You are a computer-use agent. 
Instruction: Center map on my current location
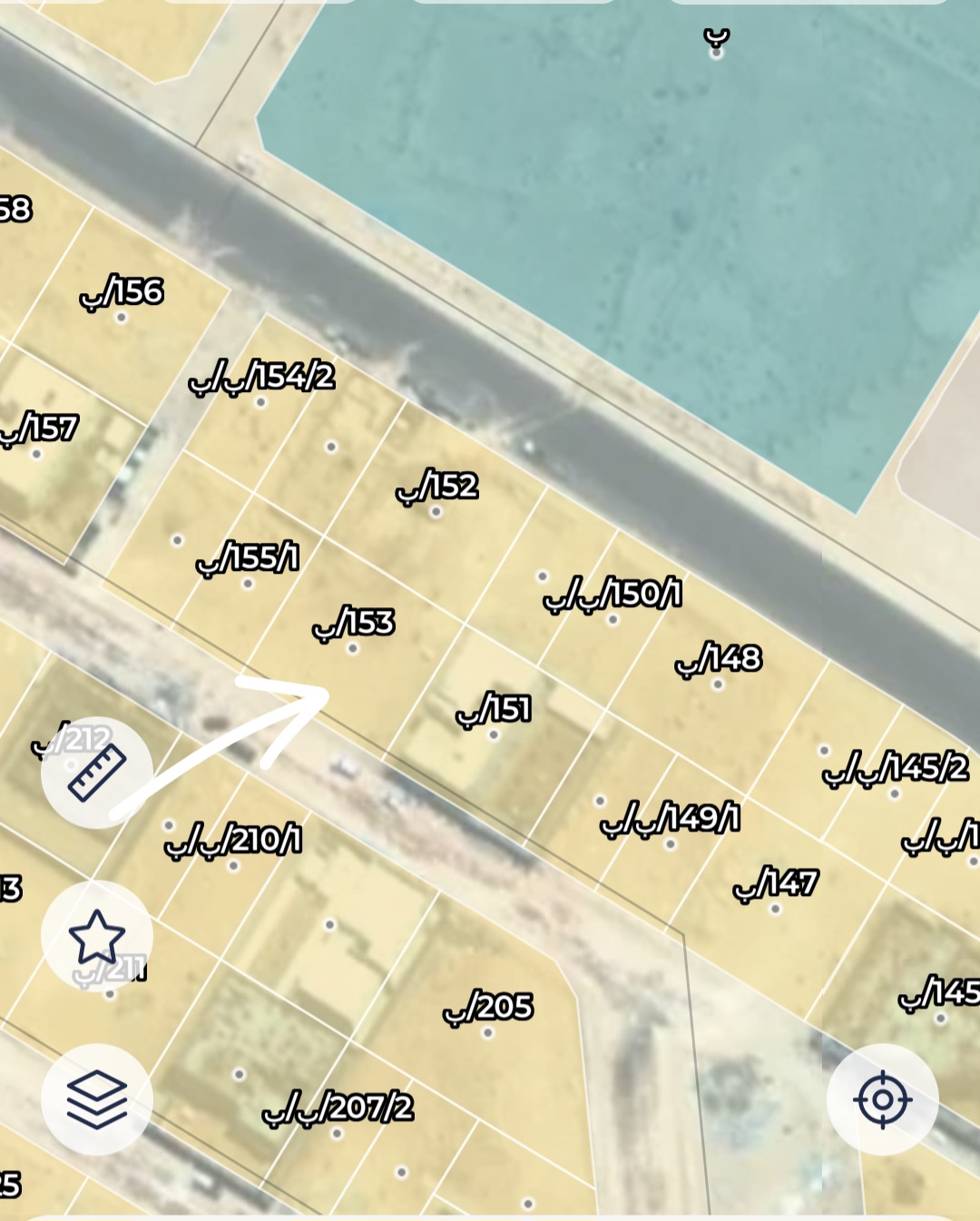[x=882, y=1099]
